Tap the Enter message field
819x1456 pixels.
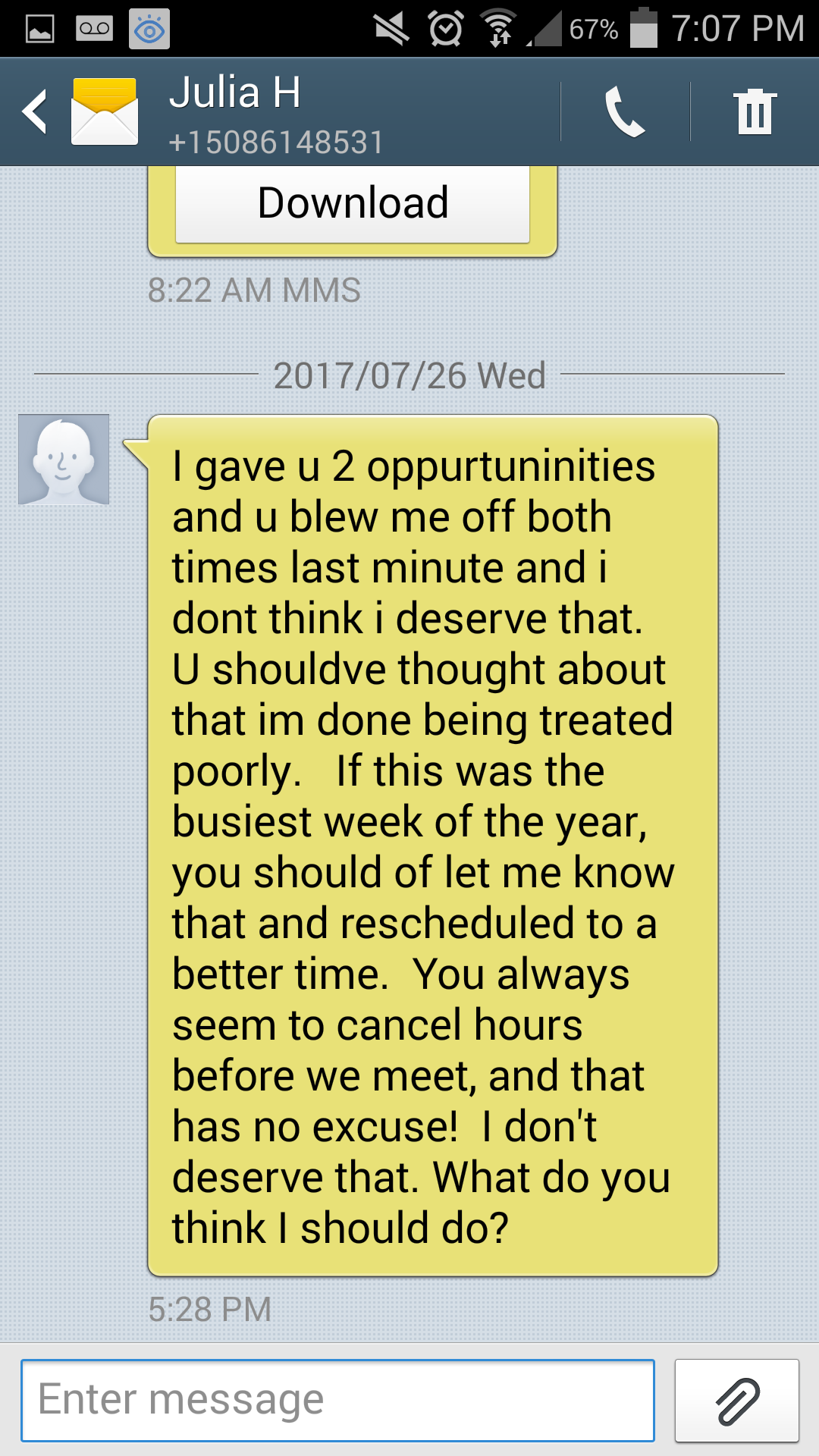(x=337, y=1400)
